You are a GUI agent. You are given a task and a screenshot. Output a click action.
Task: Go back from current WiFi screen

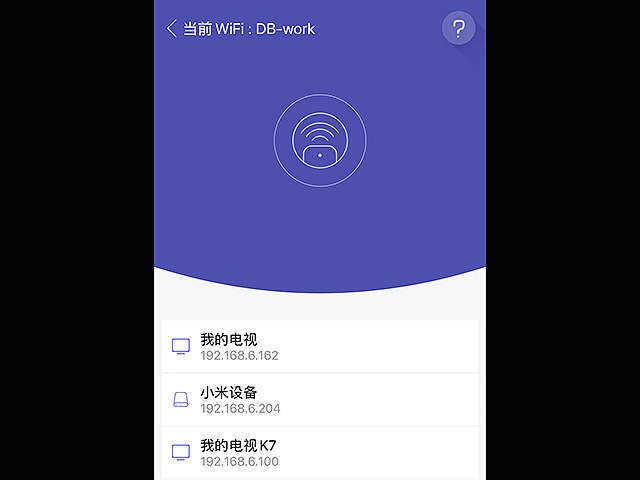point(172,29)
